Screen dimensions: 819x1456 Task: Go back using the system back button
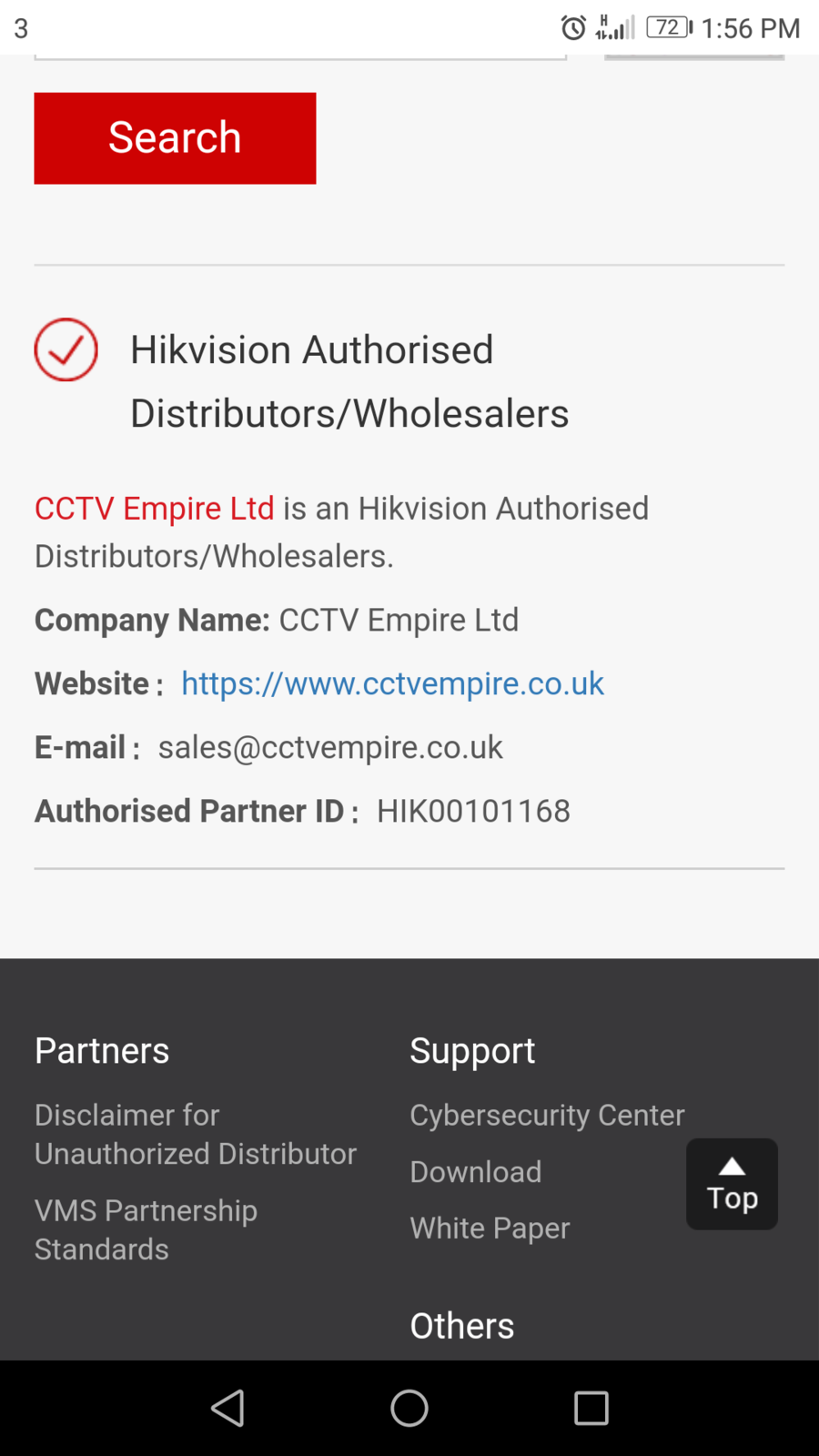tap(227, 1408)
